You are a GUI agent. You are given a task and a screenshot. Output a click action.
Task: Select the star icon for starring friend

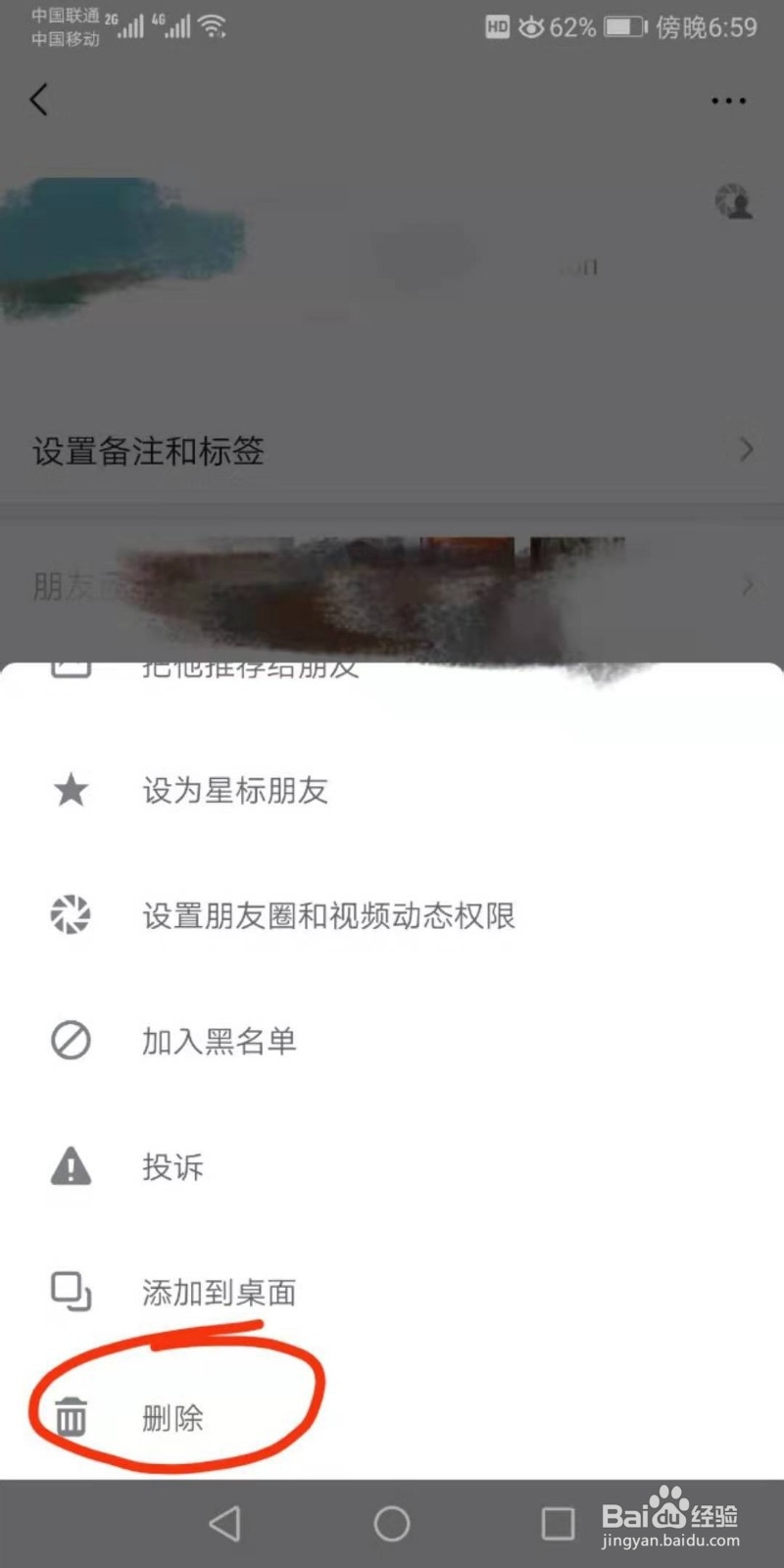pos(69,790)
